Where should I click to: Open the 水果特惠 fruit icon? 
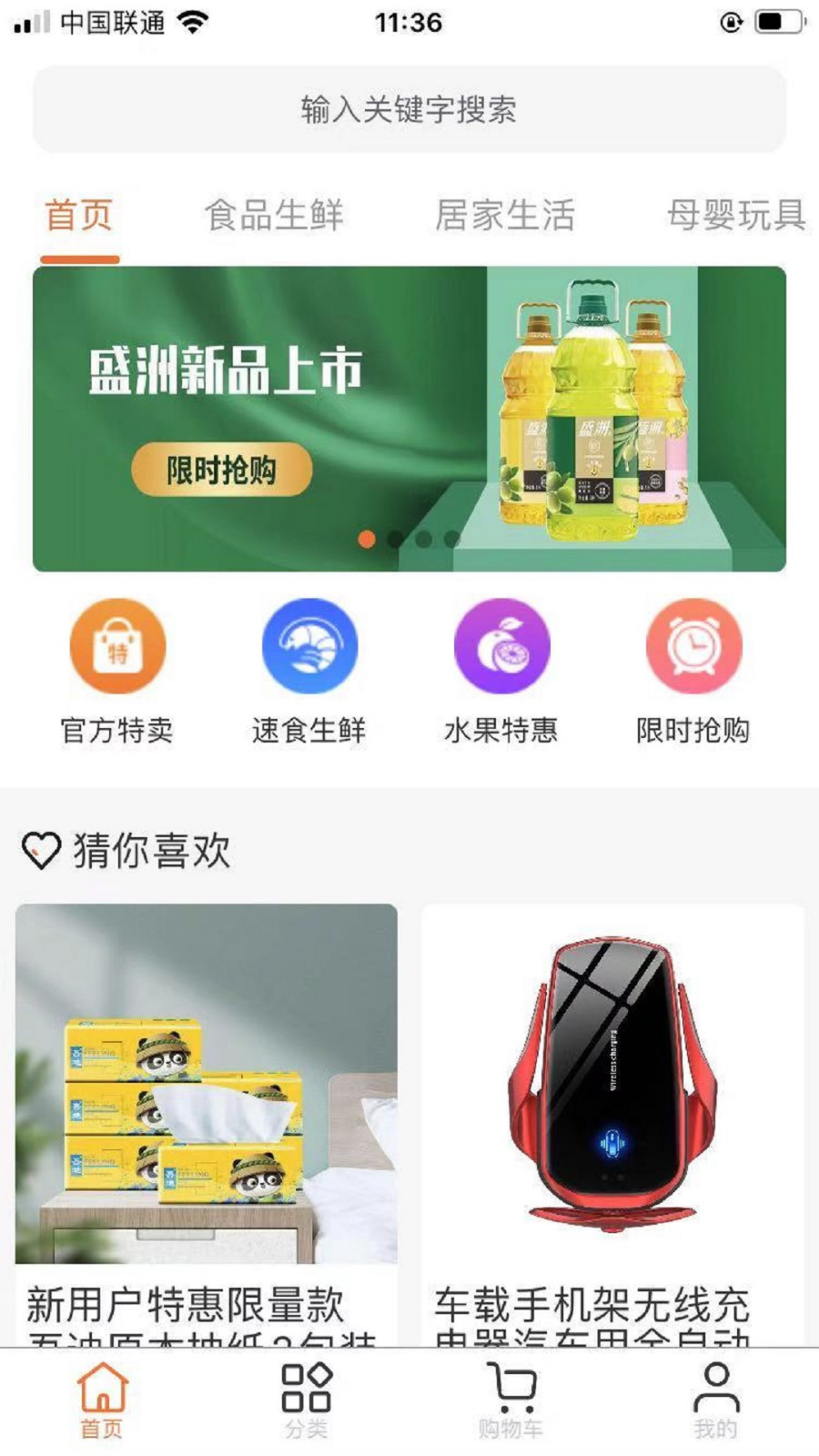coord(501,646)
